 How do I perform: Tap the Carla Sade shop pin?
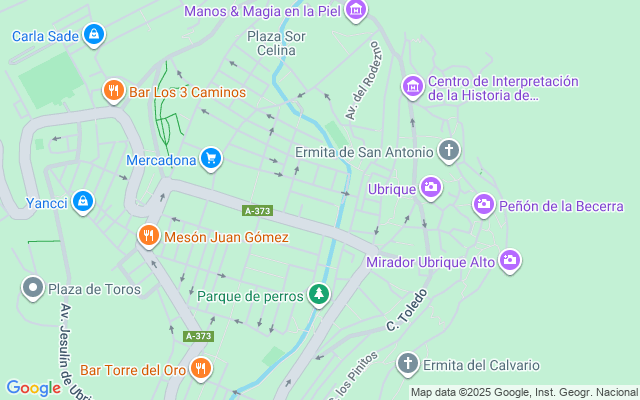coord(93,36)
